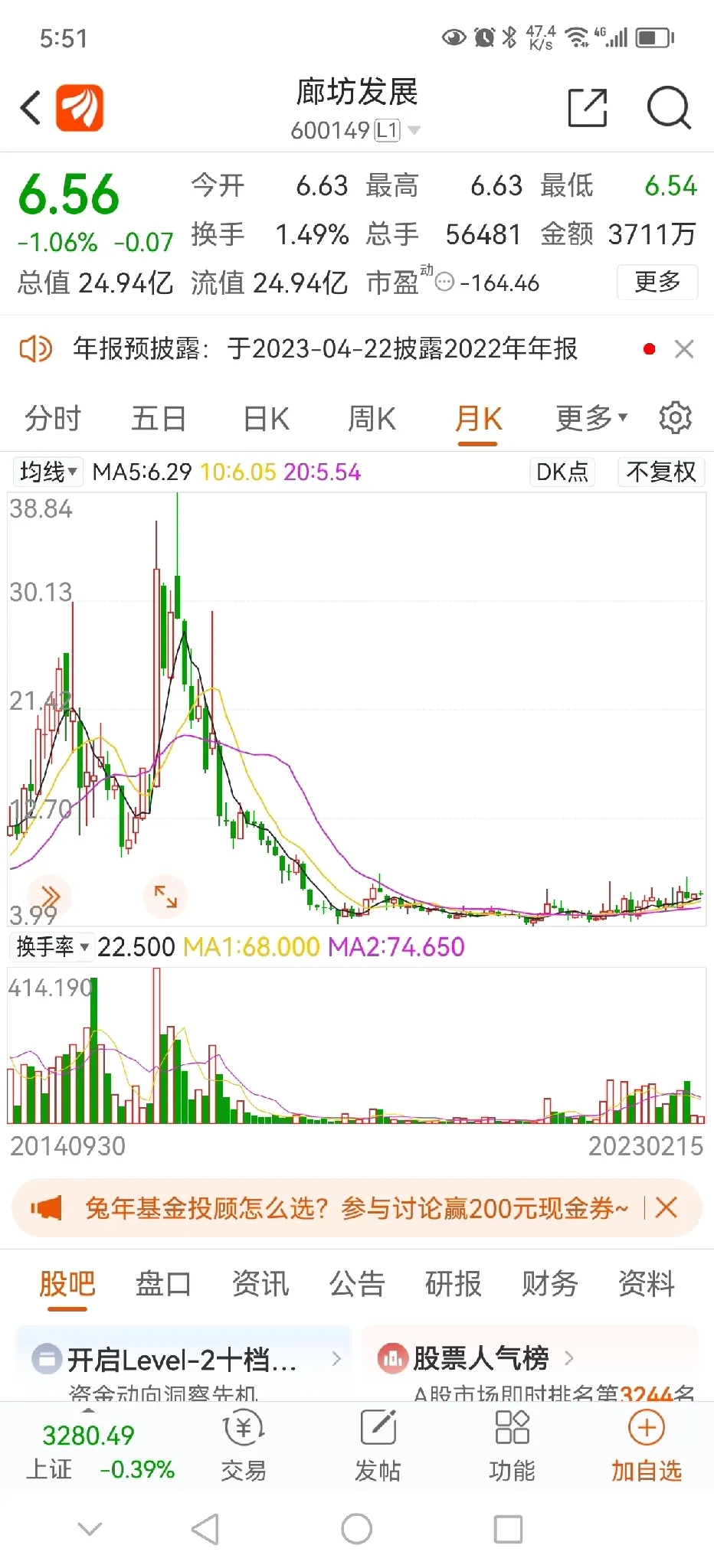Switch to the 日K chart tab
714x1568 pixels.
[x=266, y=419]
